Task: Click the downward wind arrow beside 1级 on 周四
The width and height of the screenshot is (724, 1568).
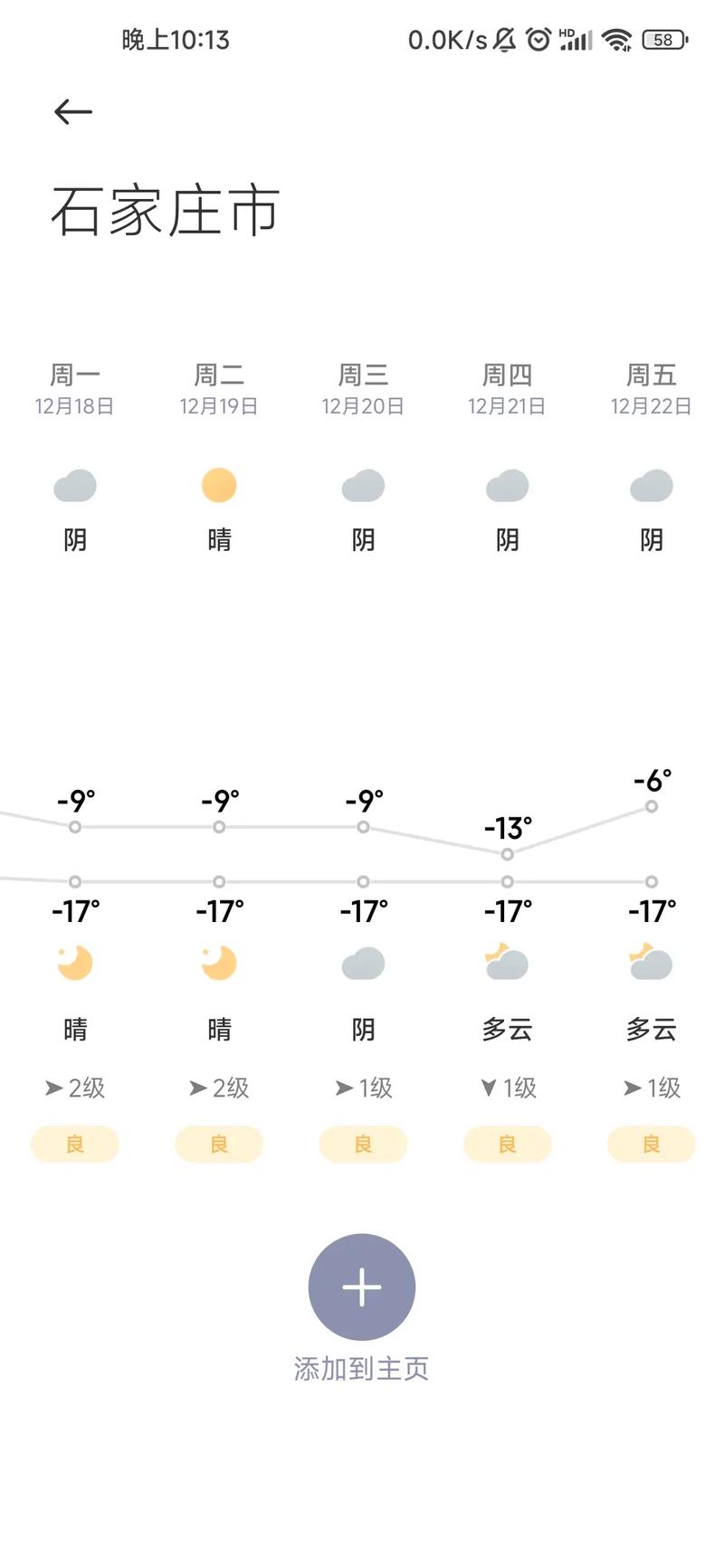Action: 486,1088
